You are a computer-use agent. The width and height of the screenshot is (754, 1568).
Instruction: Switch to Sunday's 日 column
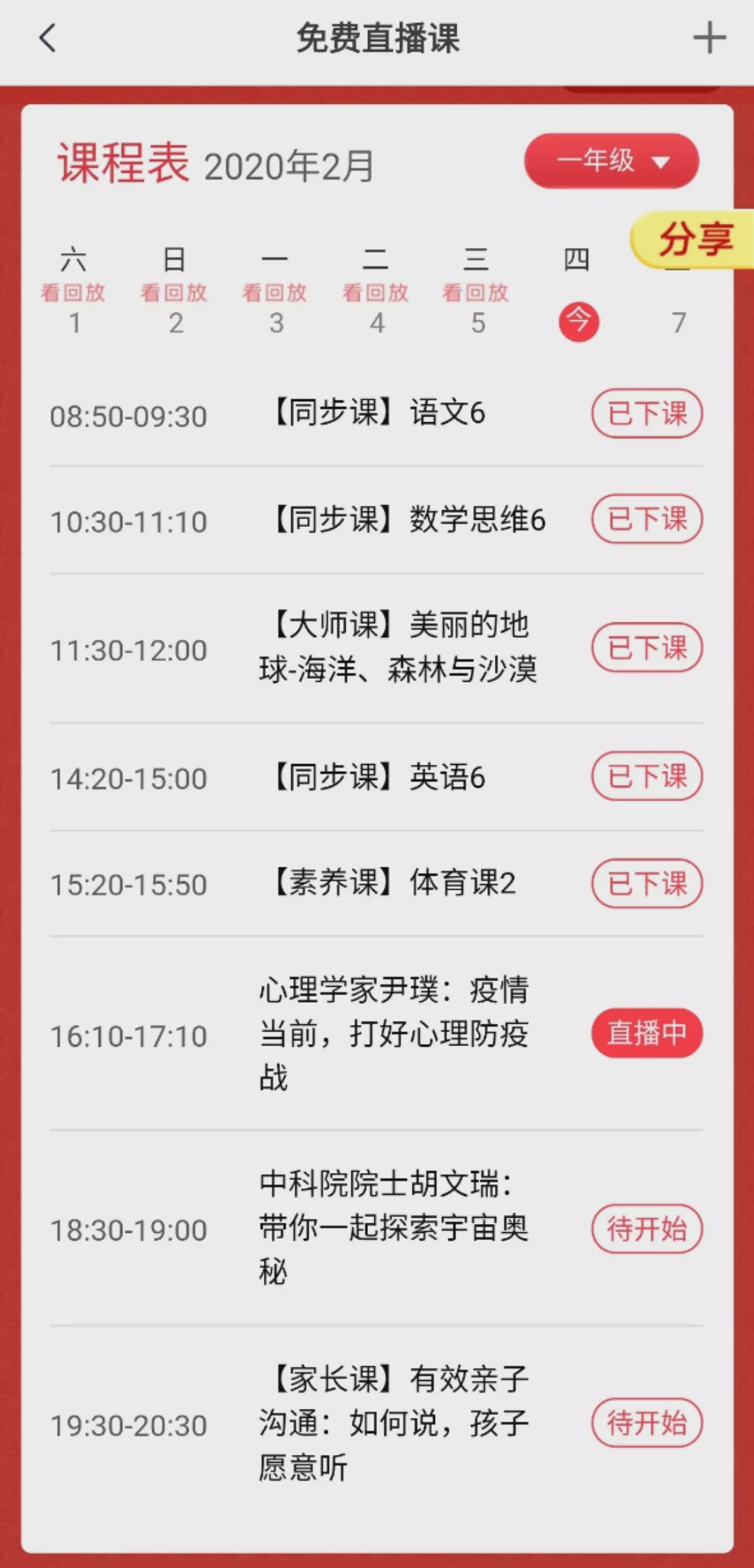click(x=175, y=259)
